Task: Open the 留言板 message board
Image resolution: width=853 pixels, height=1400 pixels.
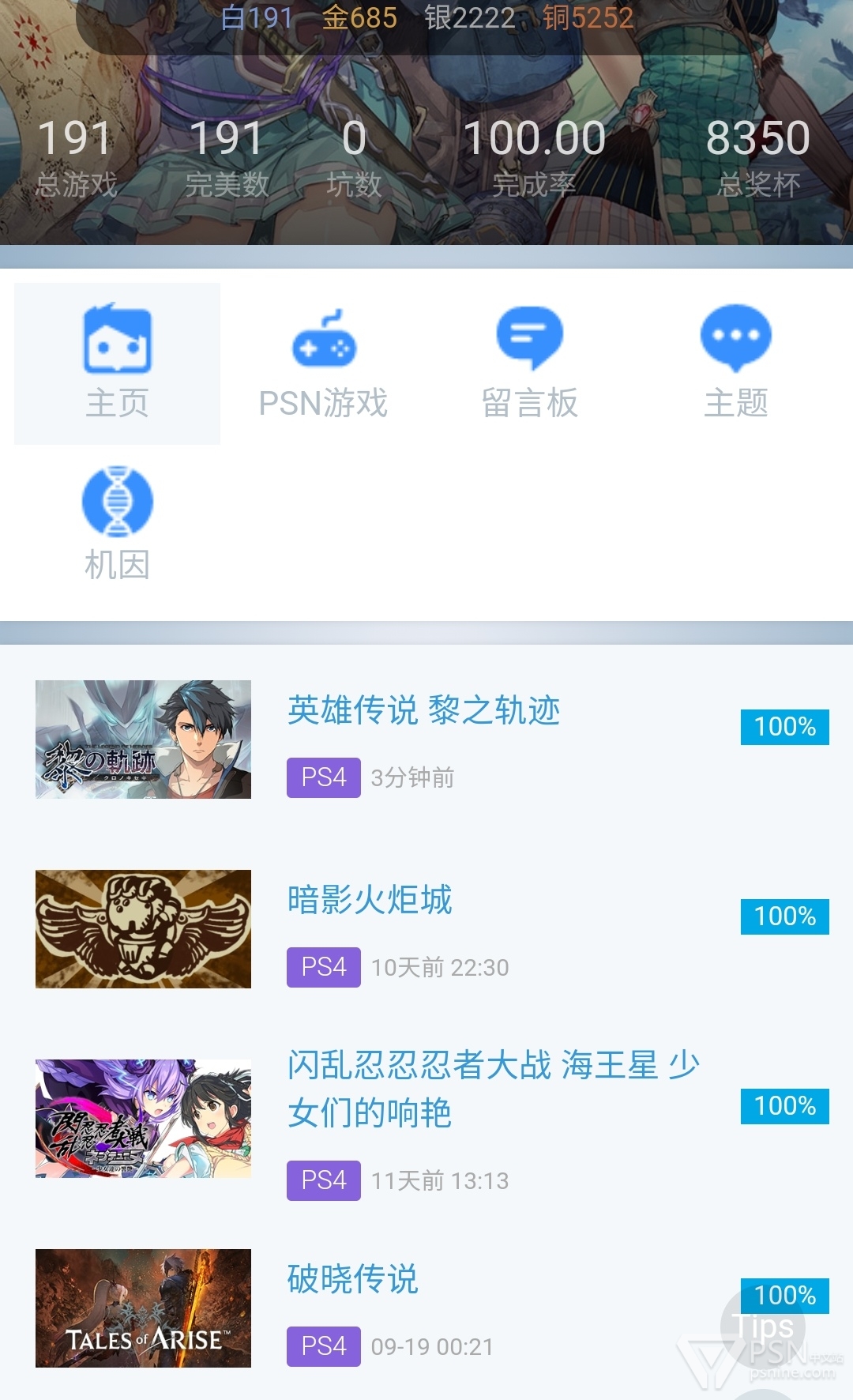Action: [x=529, y=363]
